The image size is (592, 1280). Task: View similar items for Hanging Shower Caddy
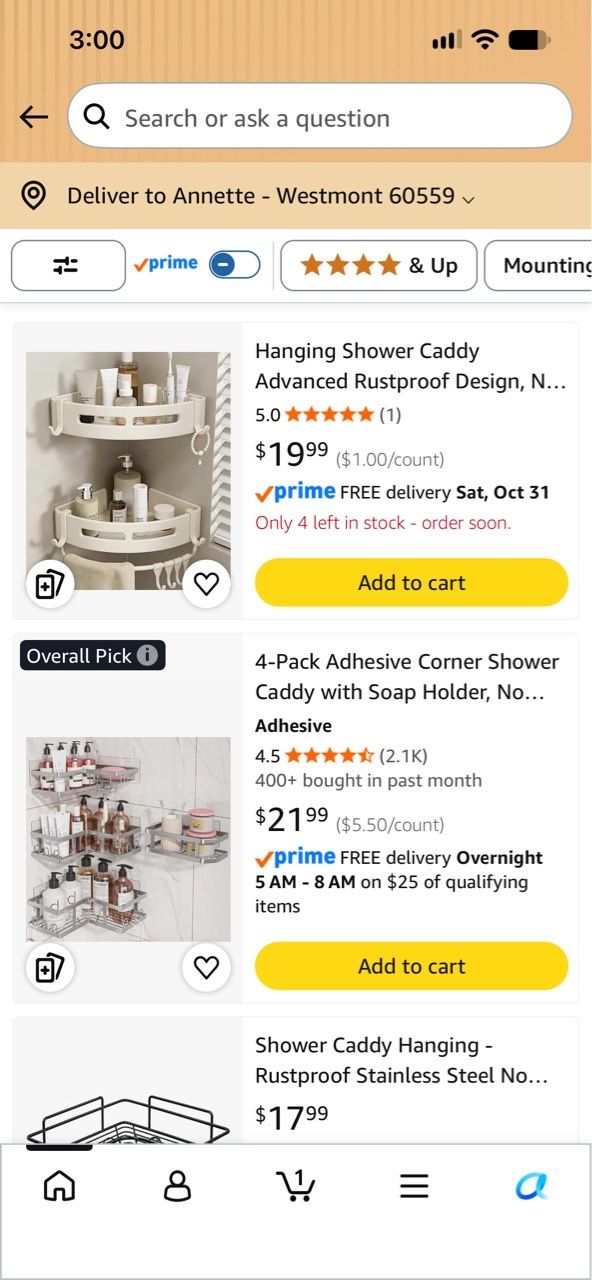50,584
